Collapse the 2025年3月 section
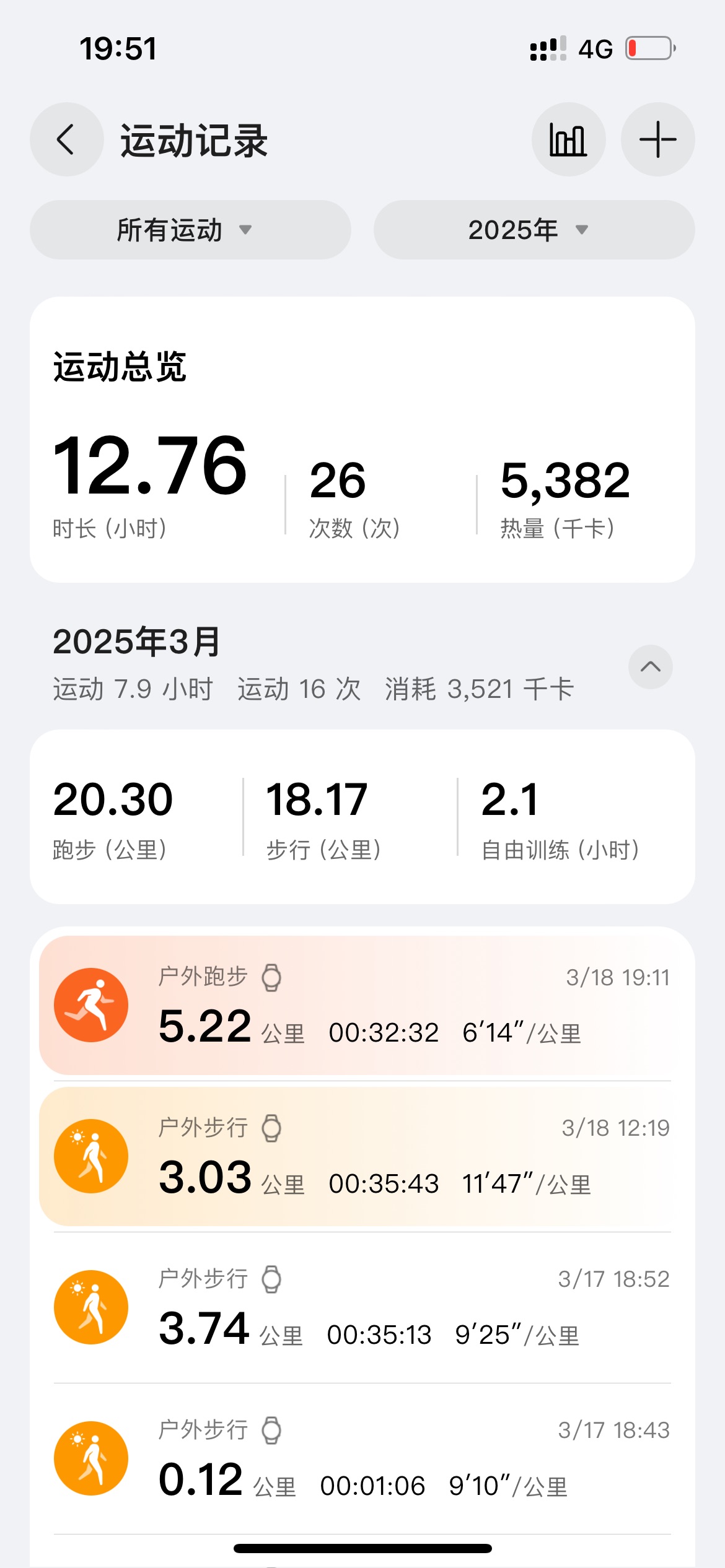This screenshot has height=1568, width=725. 651,667
